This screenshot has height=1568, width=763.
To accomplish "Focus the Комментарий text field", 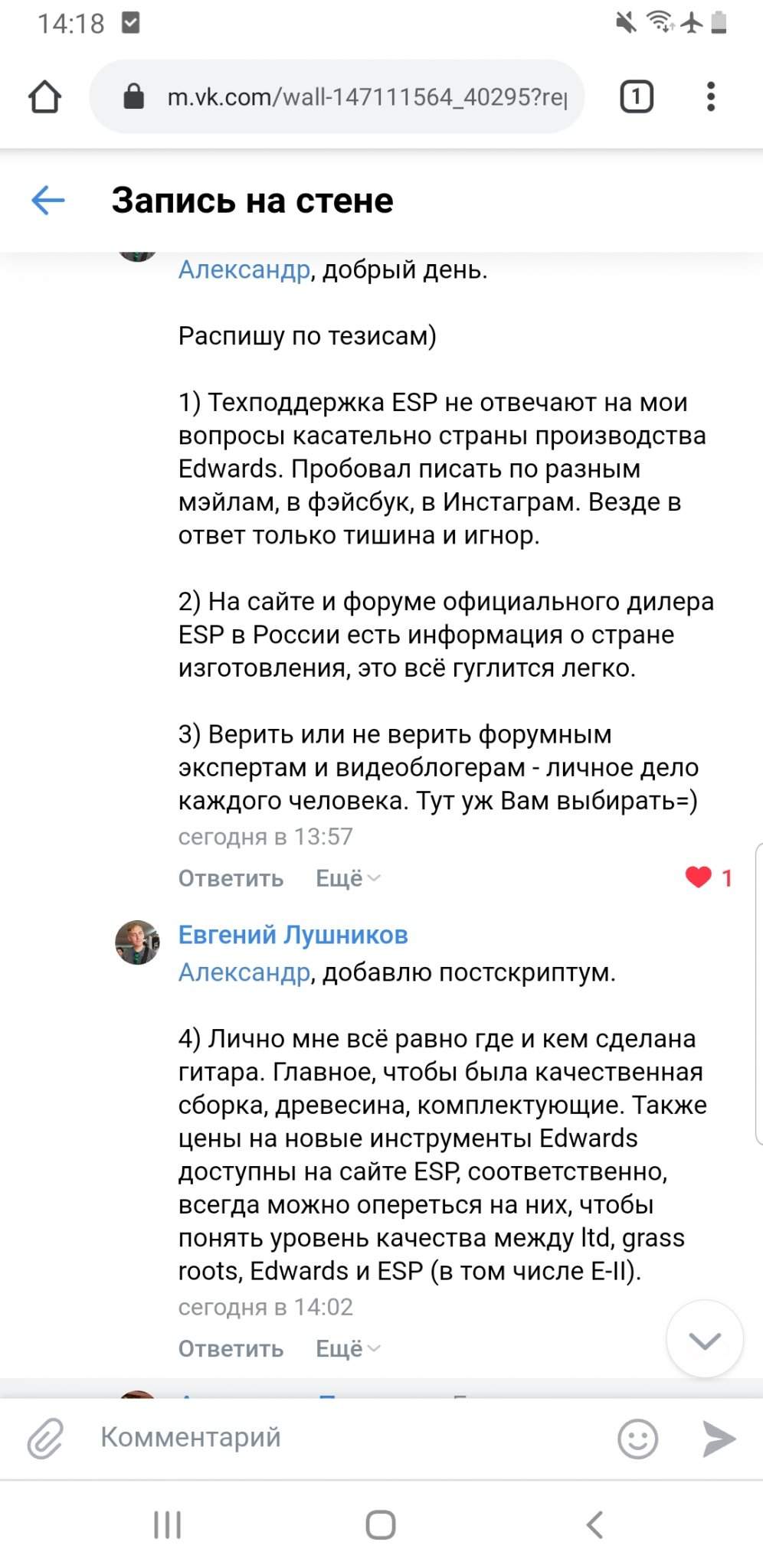I will (x=345, y=1438).
